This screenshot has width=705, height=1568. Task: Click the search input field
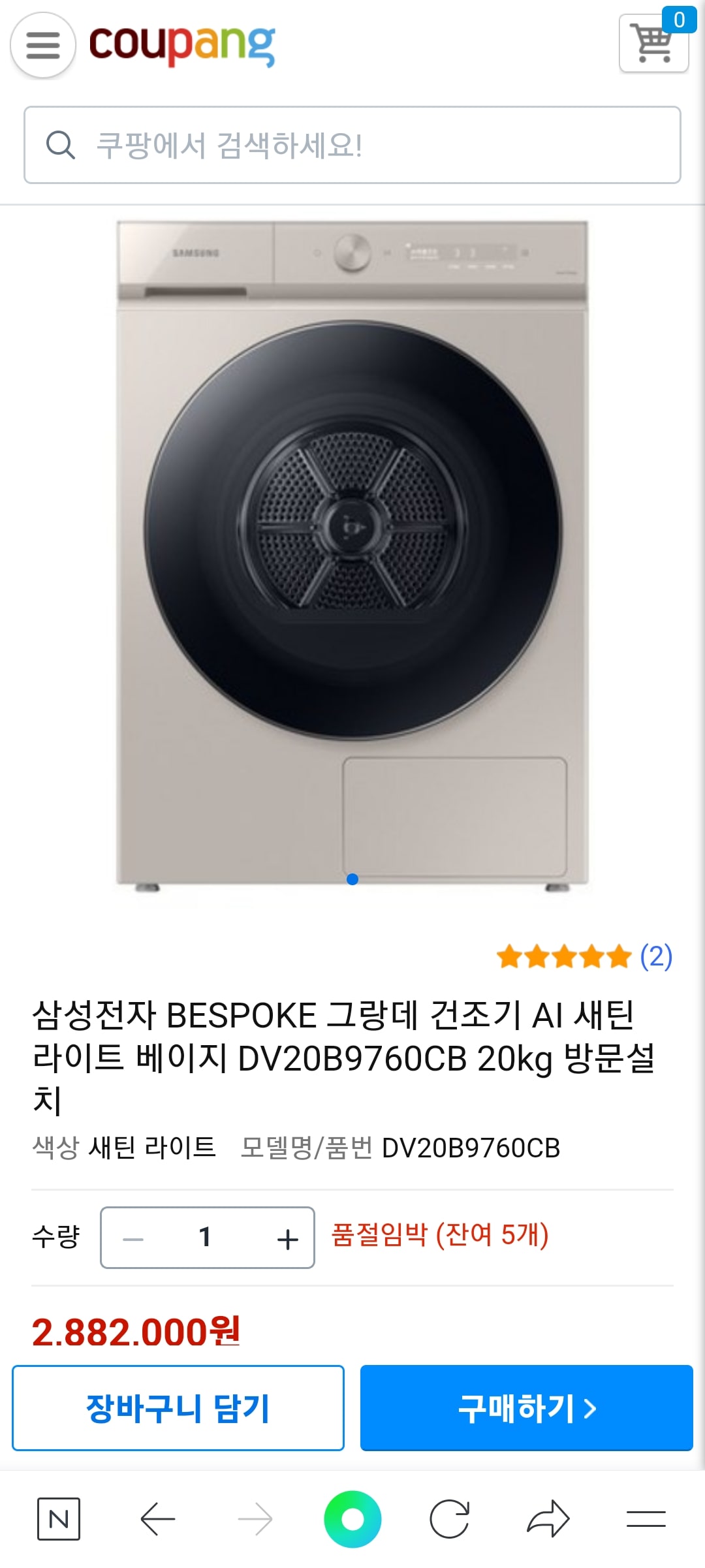pos(352,145)
